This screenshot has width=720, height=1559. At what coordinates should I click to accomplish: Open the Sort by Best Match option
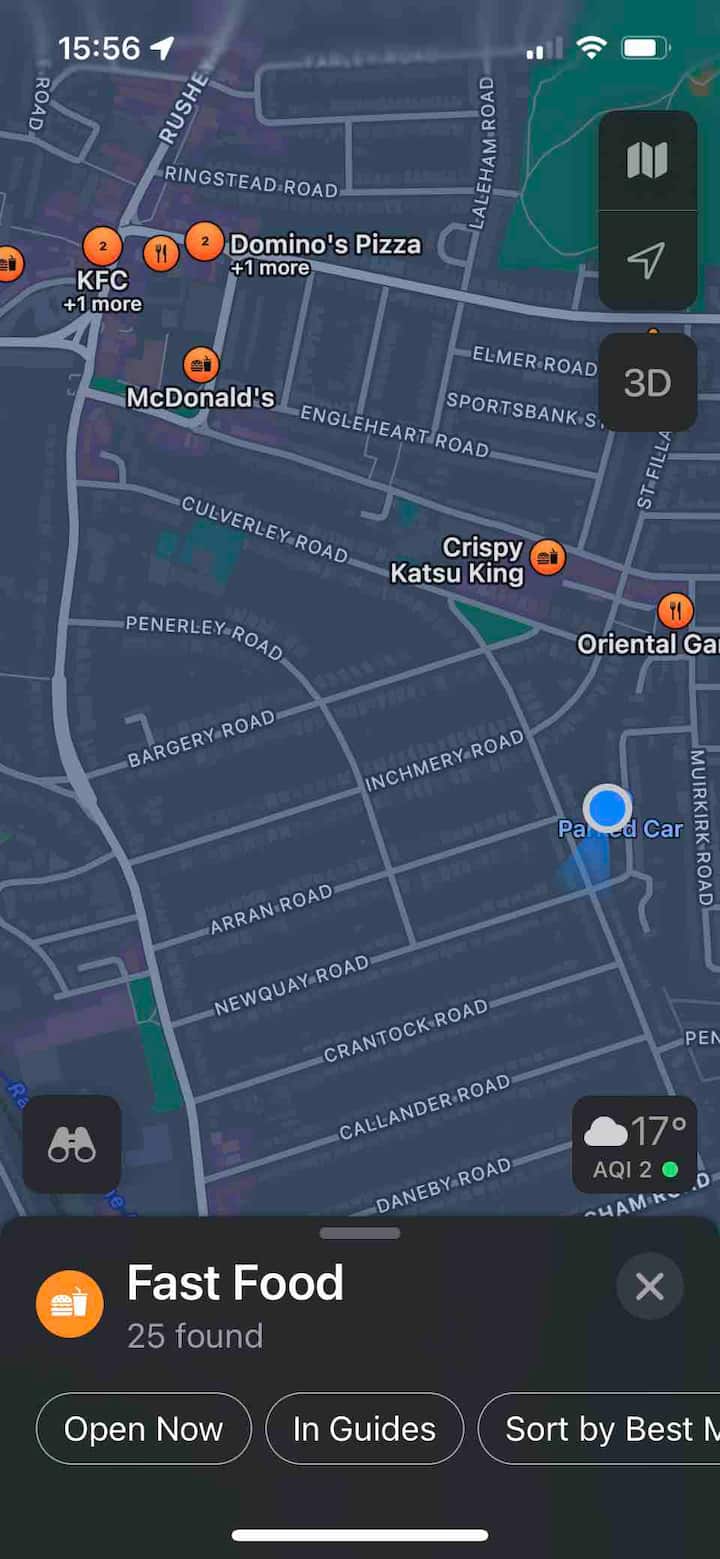point(600,1429)
